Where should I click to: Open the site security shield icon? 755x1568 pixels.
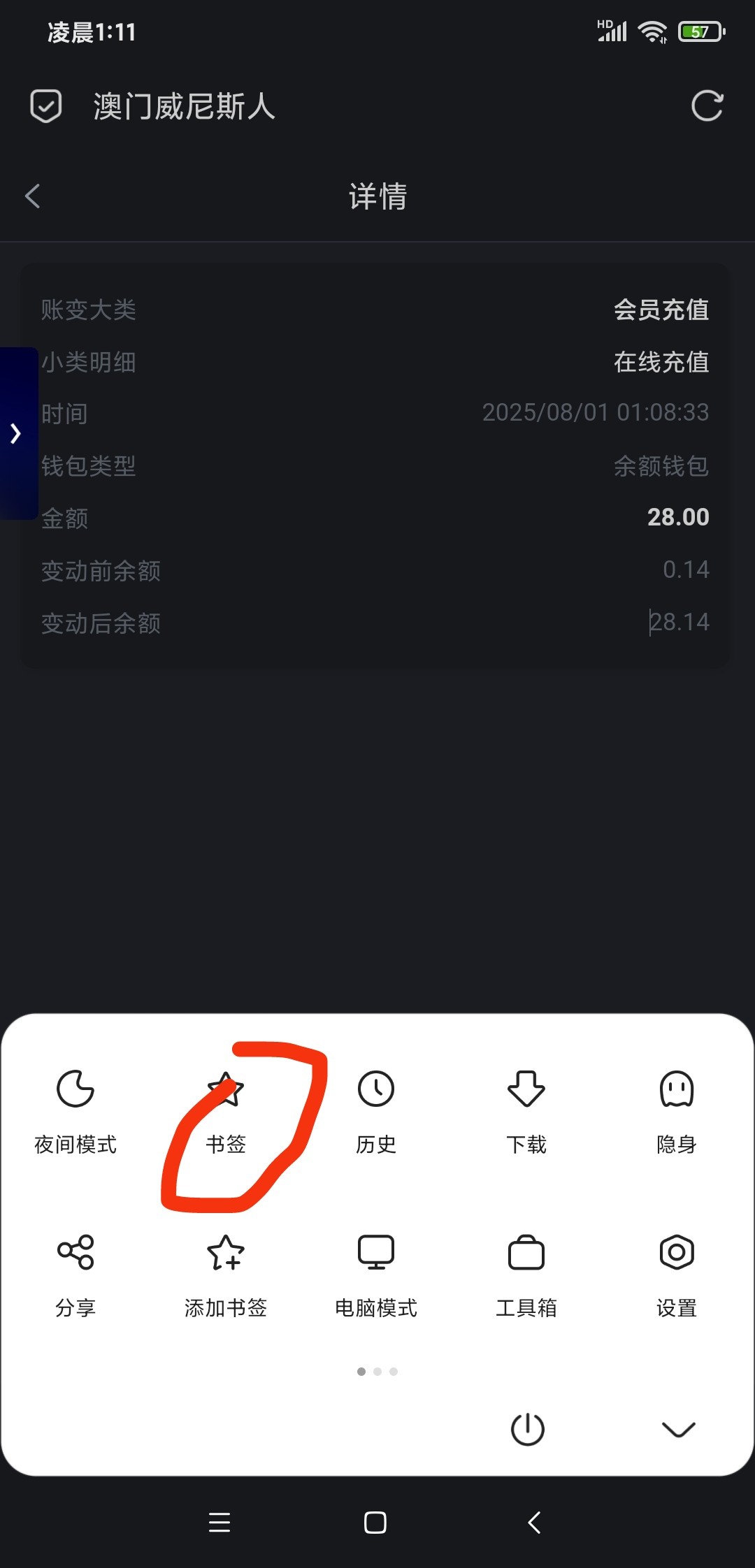pyautogui.click(x=46, y=106)
